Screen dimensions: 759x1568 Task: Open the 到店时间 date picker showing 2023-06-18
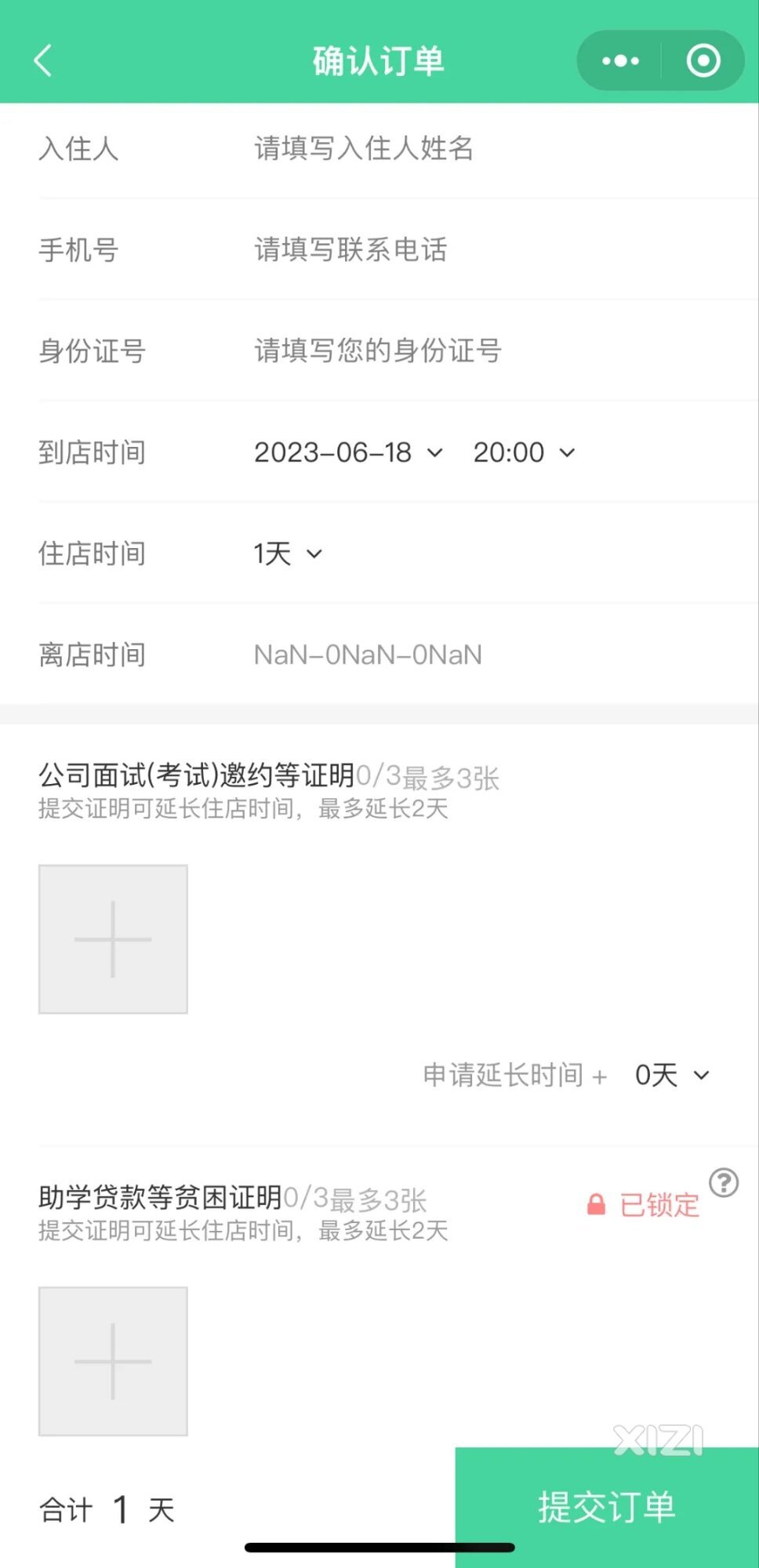(348, 452)
